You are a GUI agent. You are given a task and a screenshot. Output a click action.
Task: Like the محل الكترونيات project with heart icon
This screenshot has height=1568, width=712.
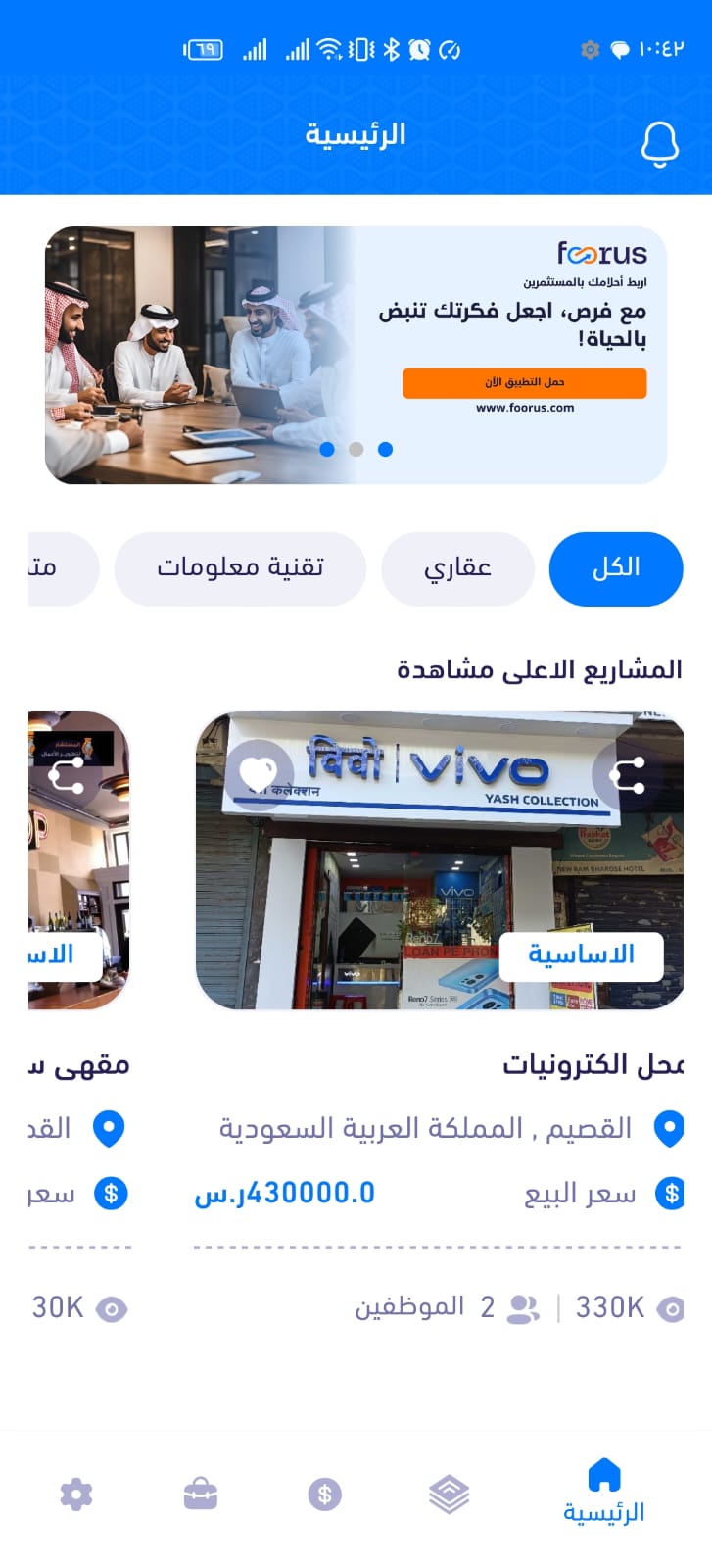(259, 774)
